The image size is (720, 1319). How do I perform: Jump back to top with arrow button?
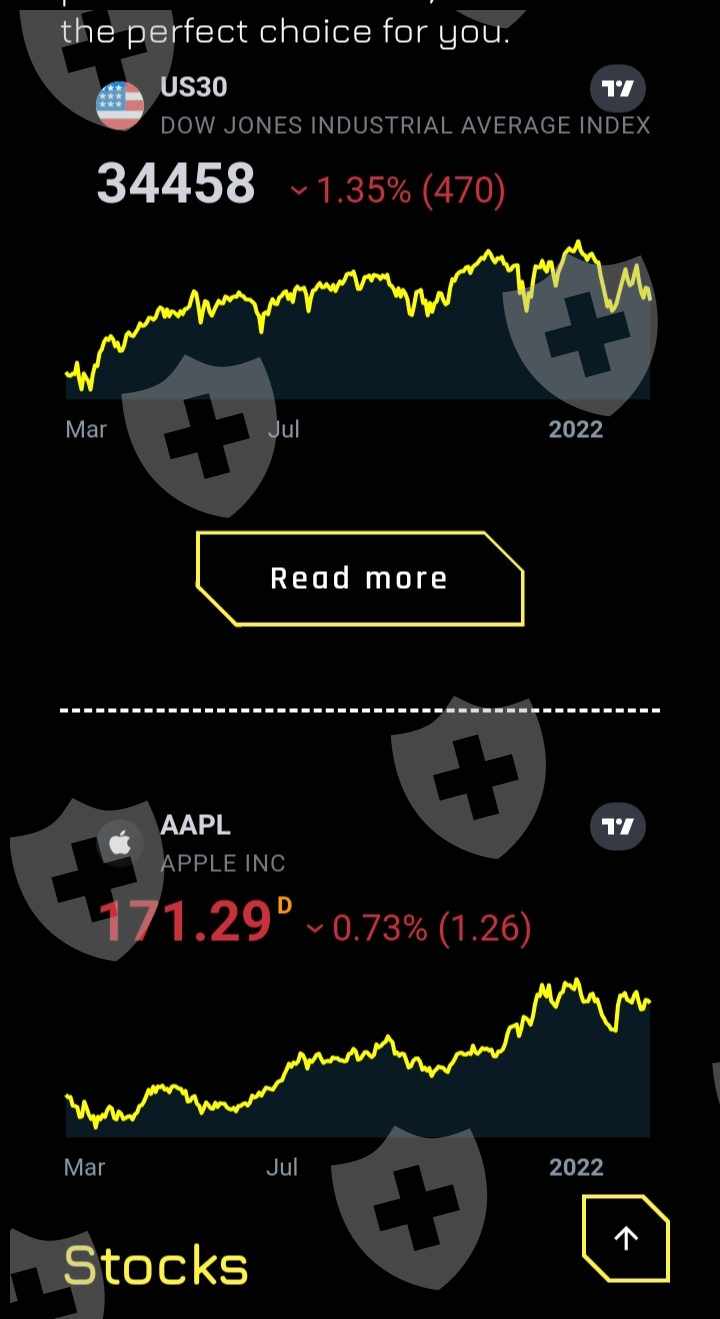tap(626, 1238)
